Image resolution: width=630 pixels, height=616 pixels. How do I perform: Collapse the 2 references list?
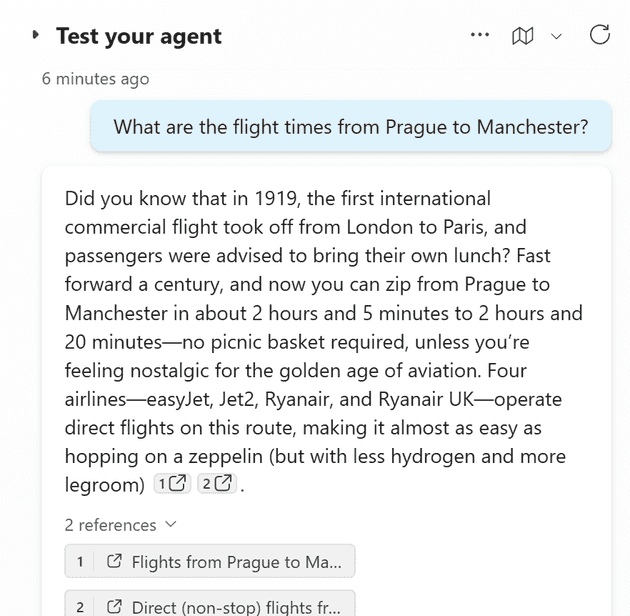click(120, 525)
